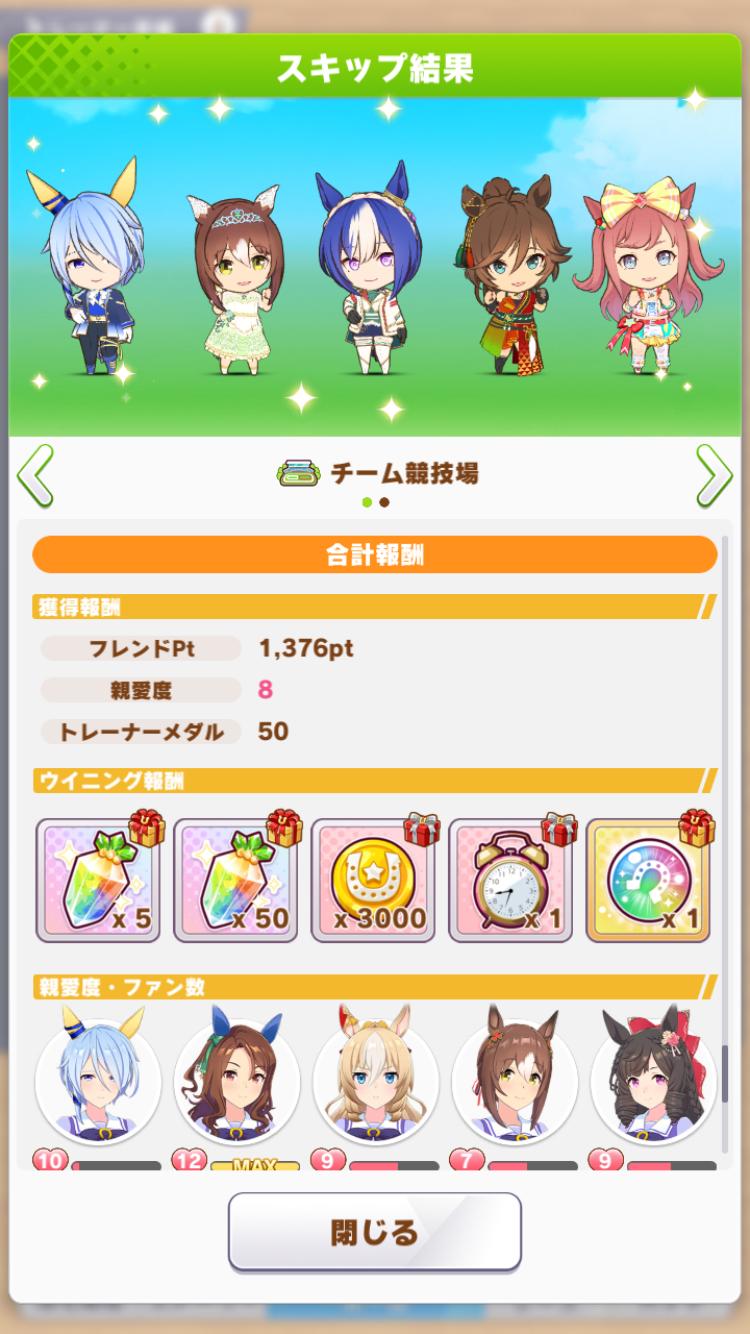Tap the x50 rainbow carrot jewel reward
Image resolution: width=750 pixels, height=1334 pixels.
(x=237, y=880)
